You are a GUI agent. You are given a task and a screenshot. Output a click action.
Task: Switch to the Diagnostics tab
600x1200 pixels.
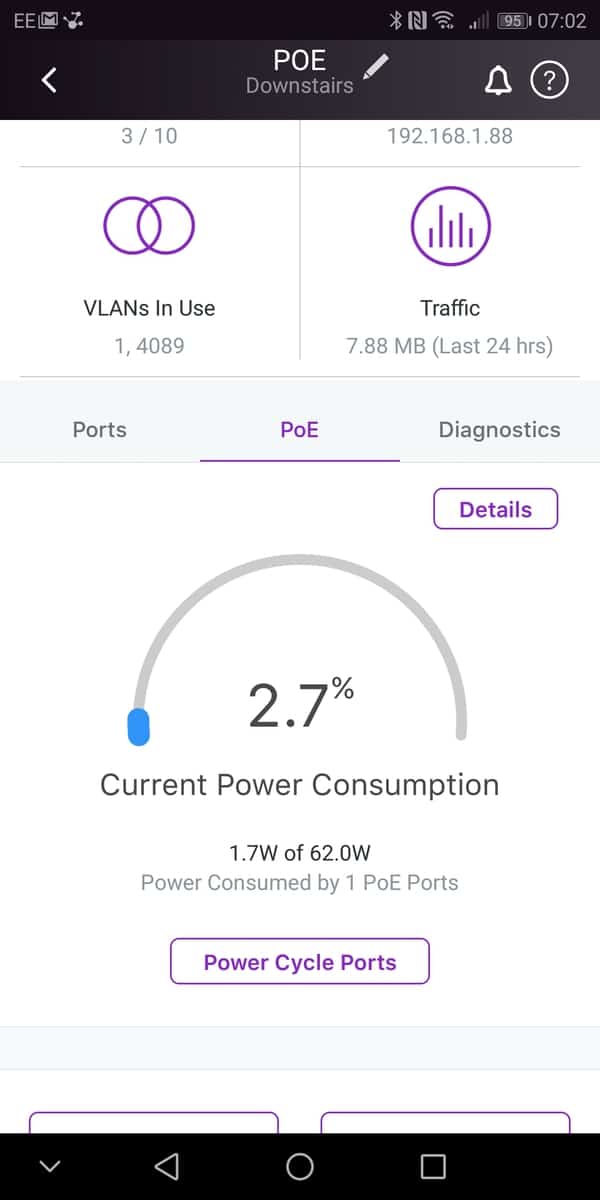pyautogui.click(x=499, y=430)
